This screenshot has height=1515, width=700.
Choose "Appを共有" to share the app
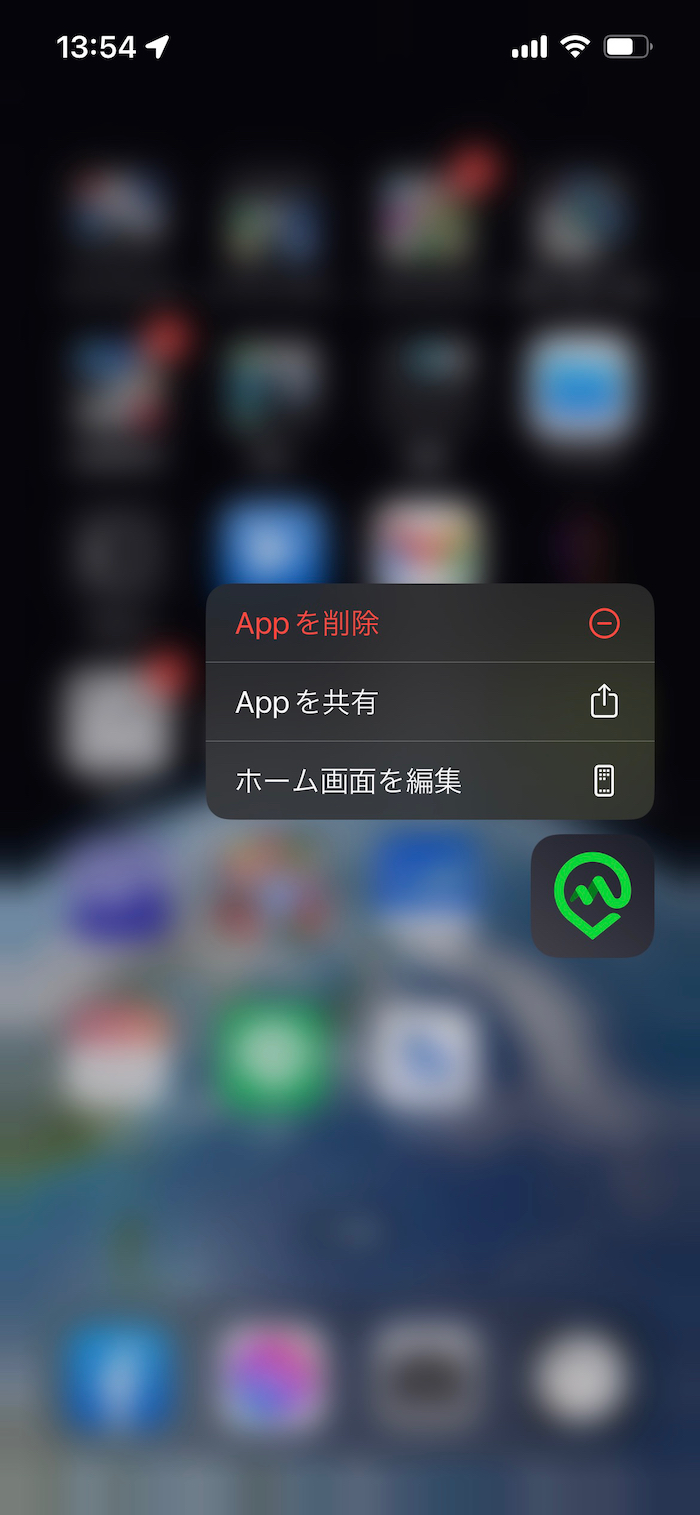429,702
